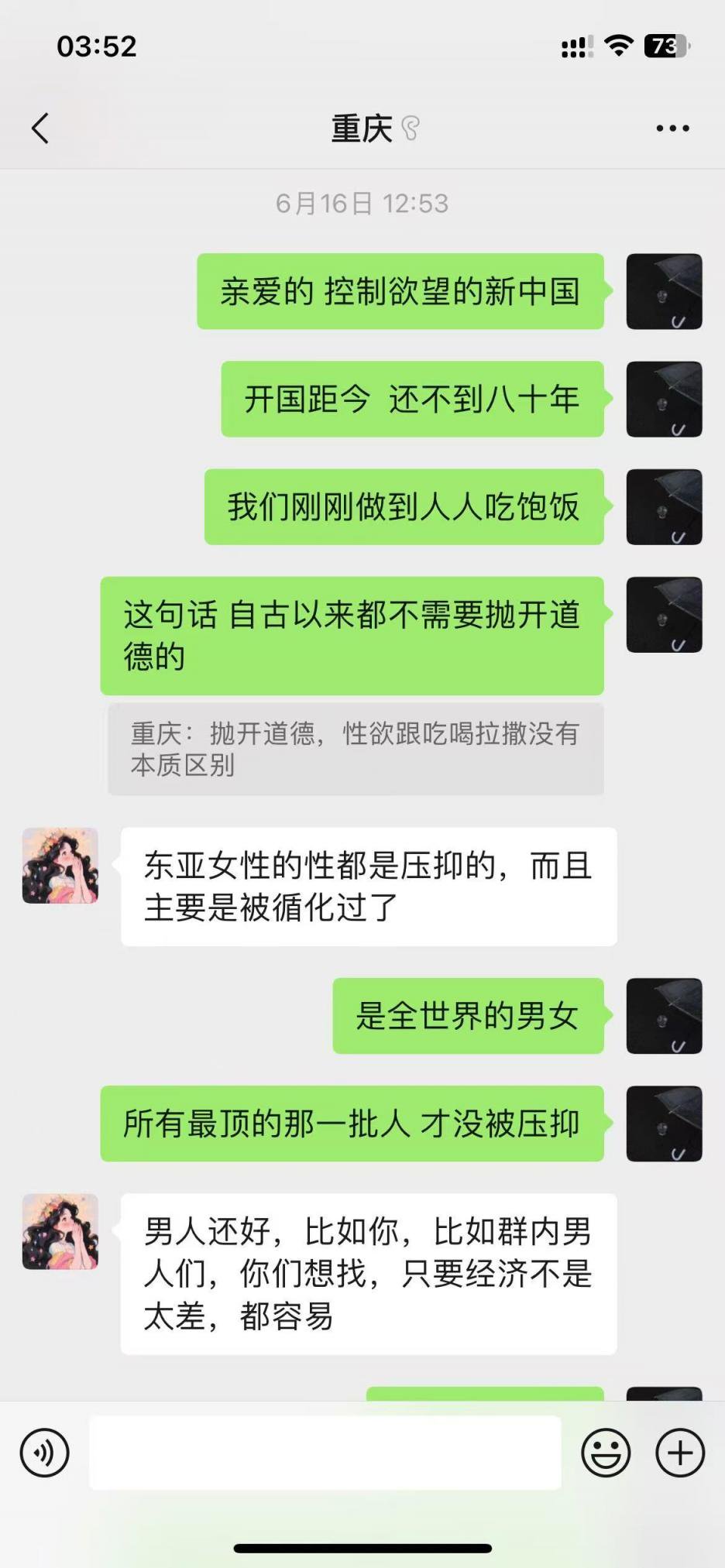
Task: Open avatar next to 男人还好 message
Action: click(x=60, y=1232)
